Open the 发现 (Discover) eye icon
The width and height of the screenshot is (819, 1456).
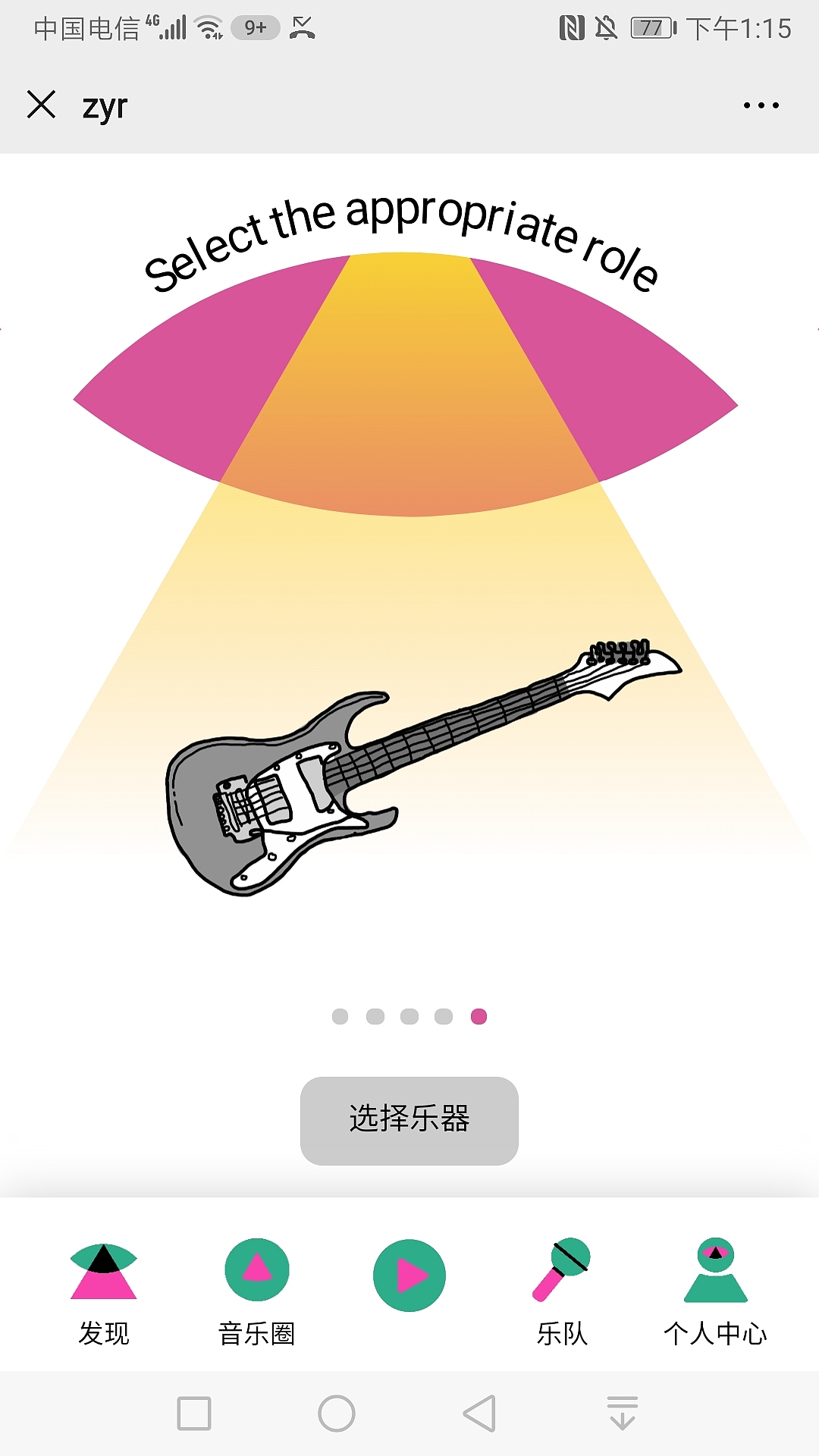tap(104, 1269)
